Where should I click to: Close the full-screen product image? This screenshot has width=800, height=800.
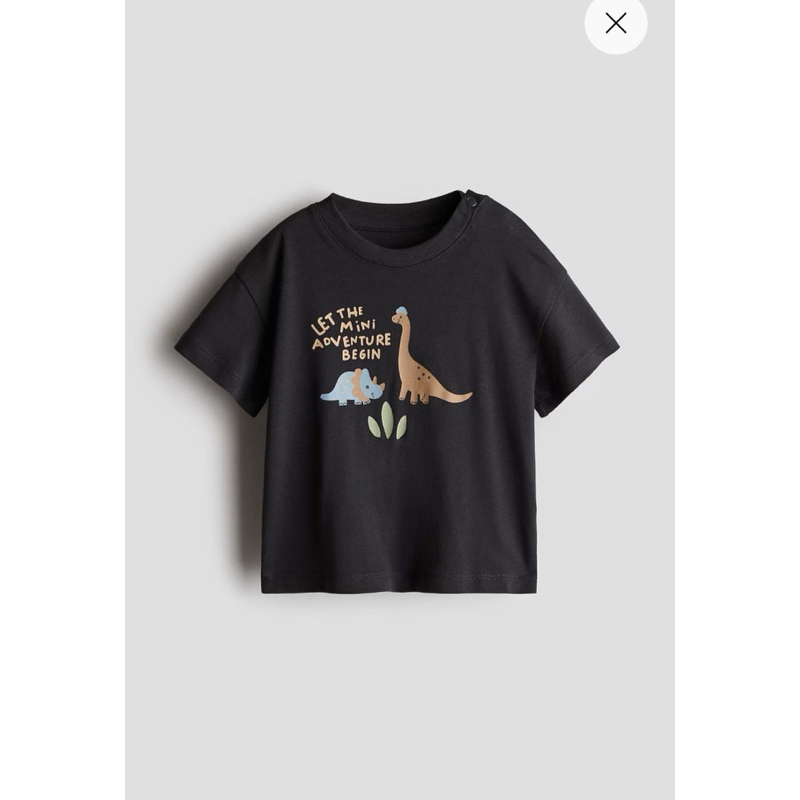(x=616, y=23)
